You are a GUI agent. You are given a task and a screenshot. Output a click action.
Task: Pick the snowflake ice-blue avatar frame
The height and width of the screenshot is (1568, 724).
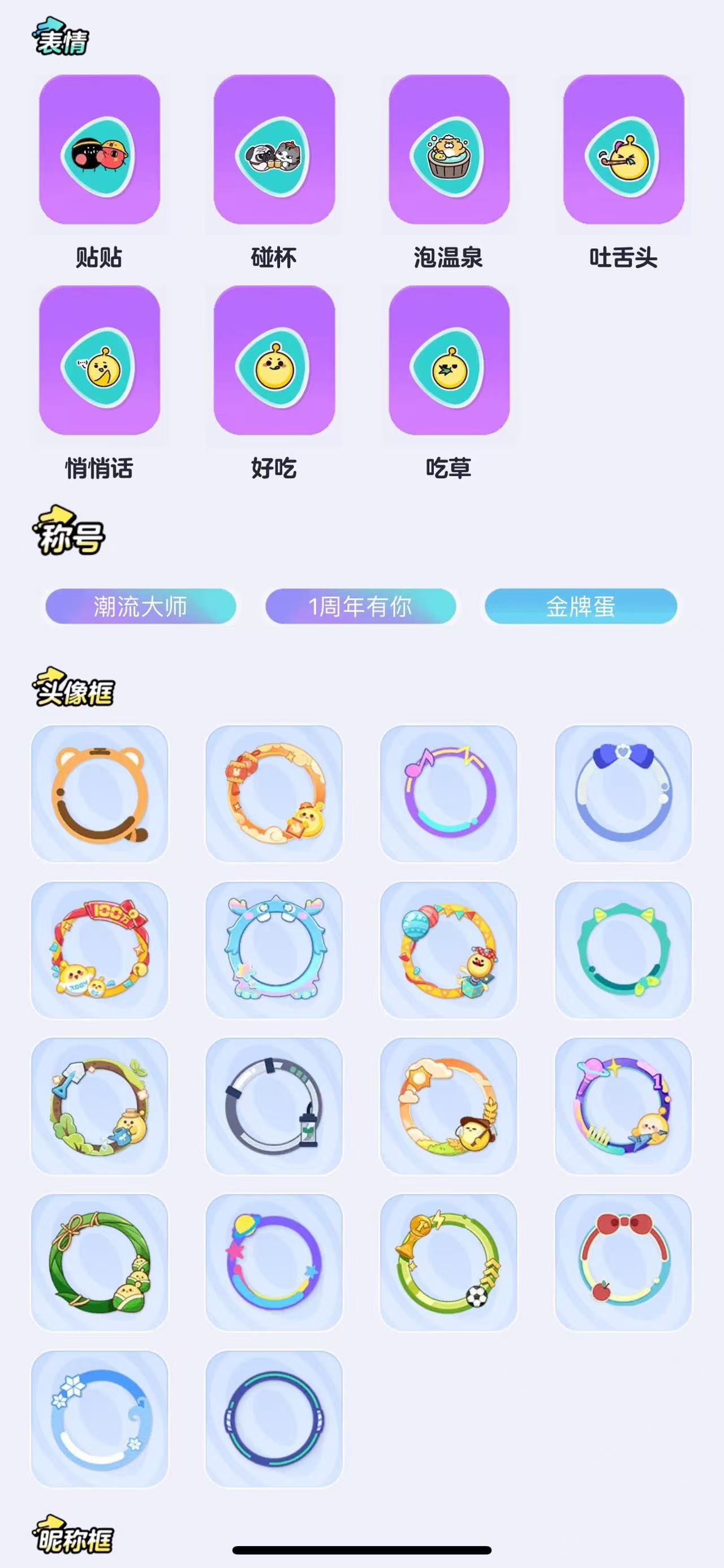99,1419
